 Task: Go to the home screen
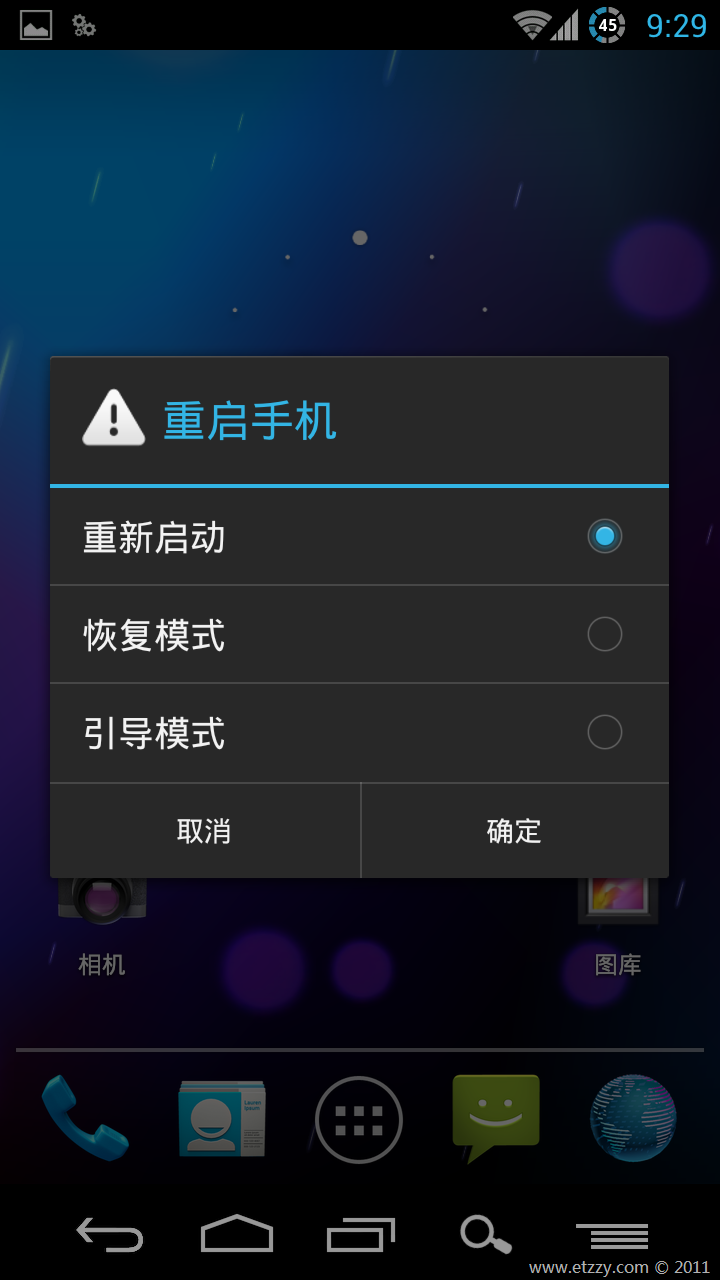point(237,1234)
